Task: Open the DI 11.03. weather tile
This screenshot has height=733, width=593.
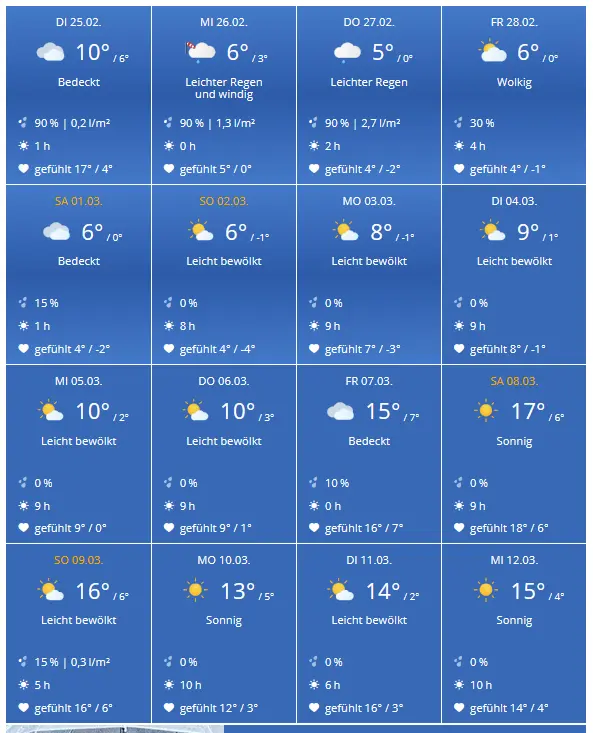Action: (x=369, y=633)
